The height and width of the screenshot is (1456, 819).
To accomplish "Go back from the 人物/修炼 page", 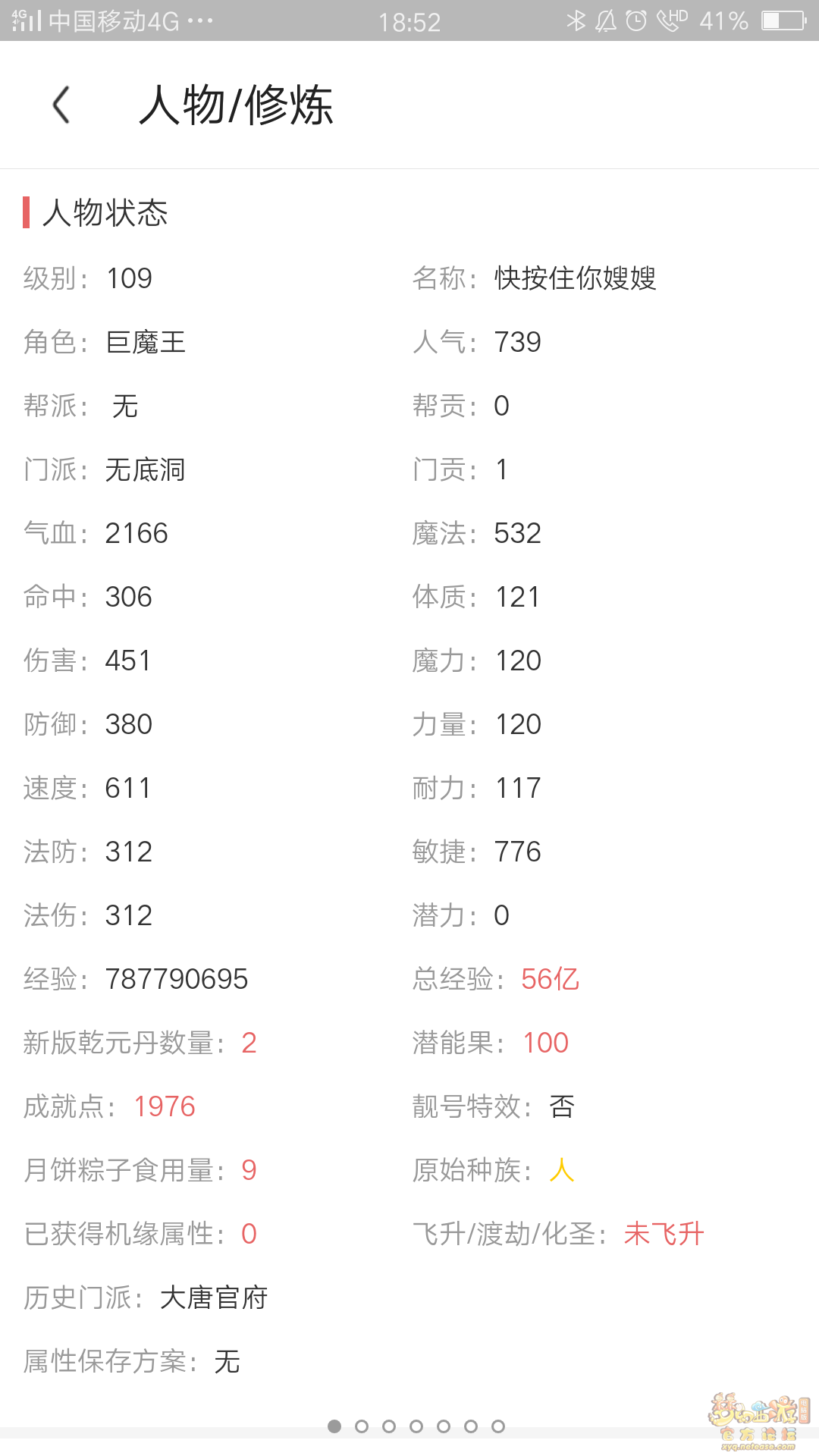I will [61, 105].
